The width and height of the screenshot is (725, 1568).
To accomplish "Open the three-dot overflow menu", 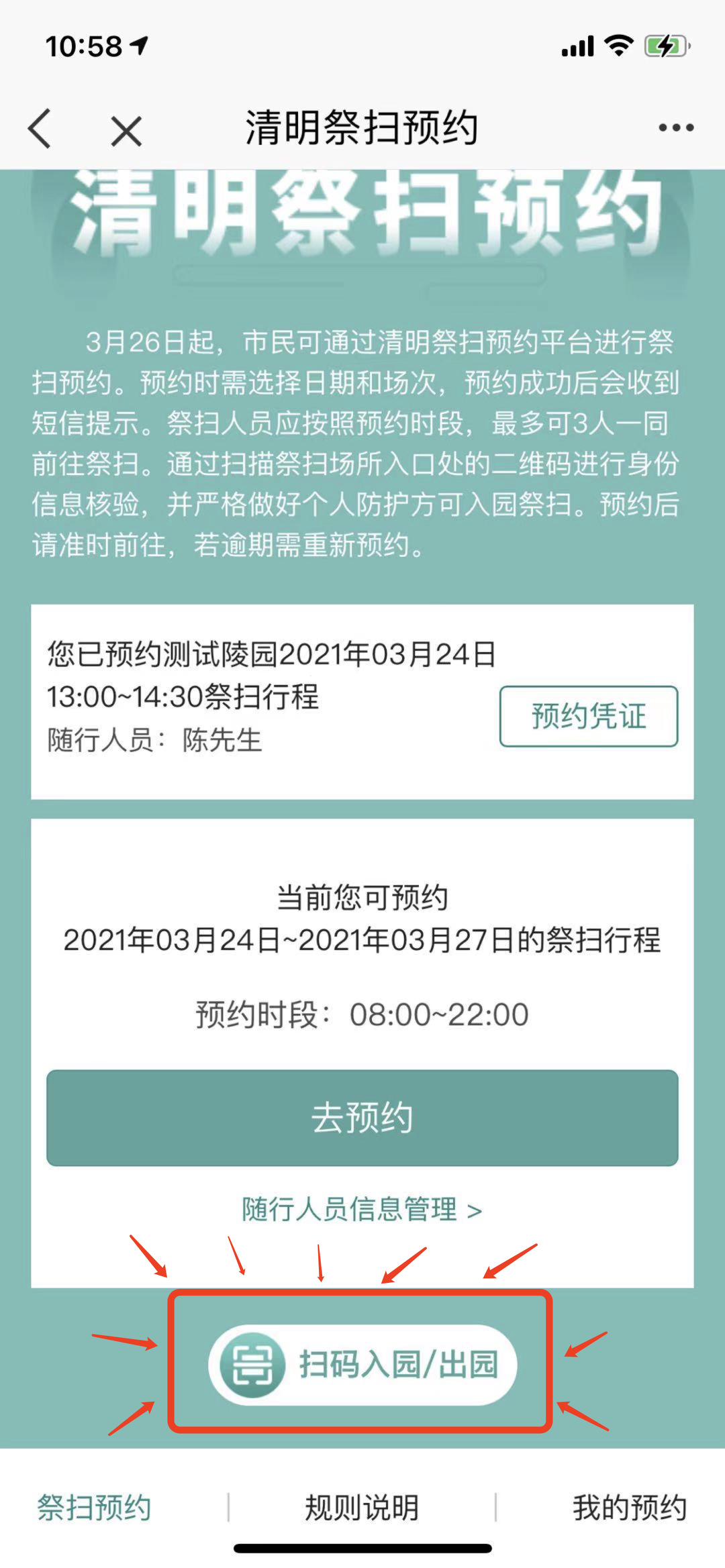I will click(x=675, y=127).
